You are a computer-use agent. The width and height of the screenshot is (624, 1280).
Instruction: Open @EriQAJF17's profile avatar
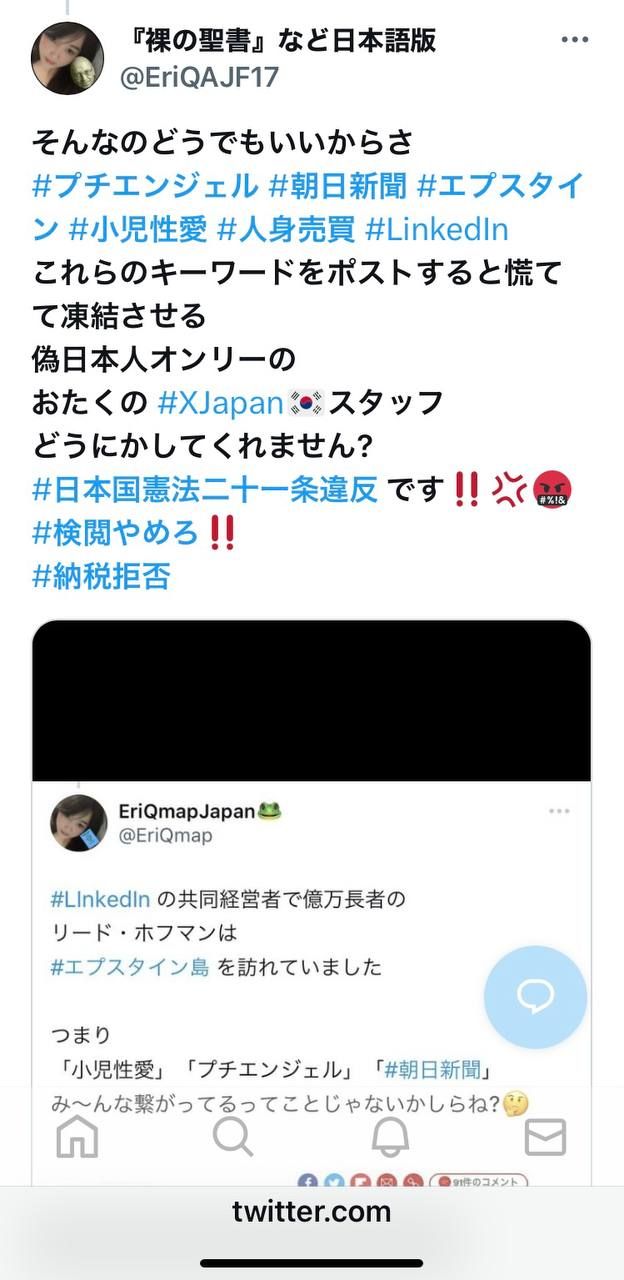coord(68,58)
